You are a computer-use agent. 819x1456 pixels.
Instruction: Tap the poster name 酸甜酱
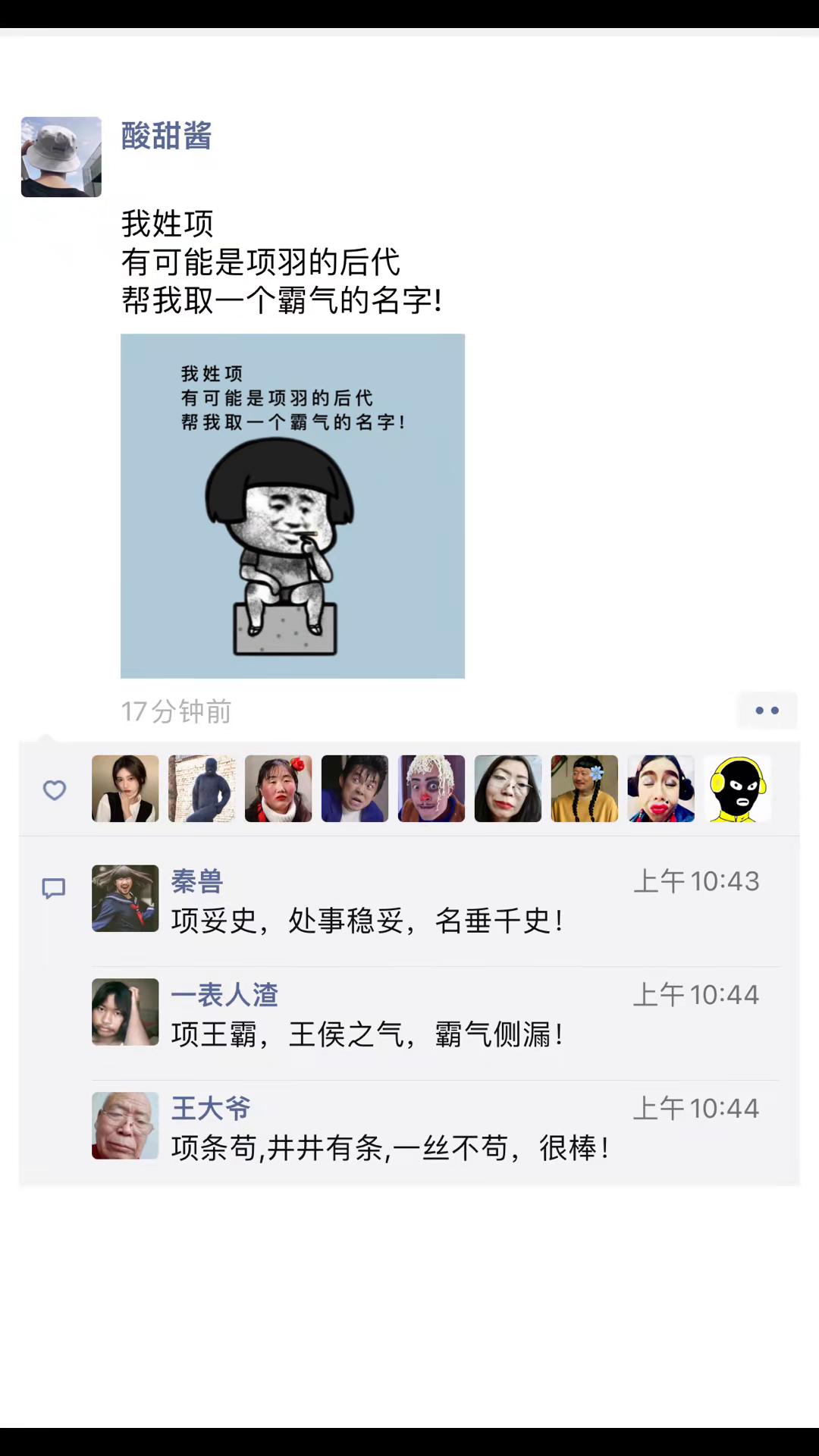(167, 136)
